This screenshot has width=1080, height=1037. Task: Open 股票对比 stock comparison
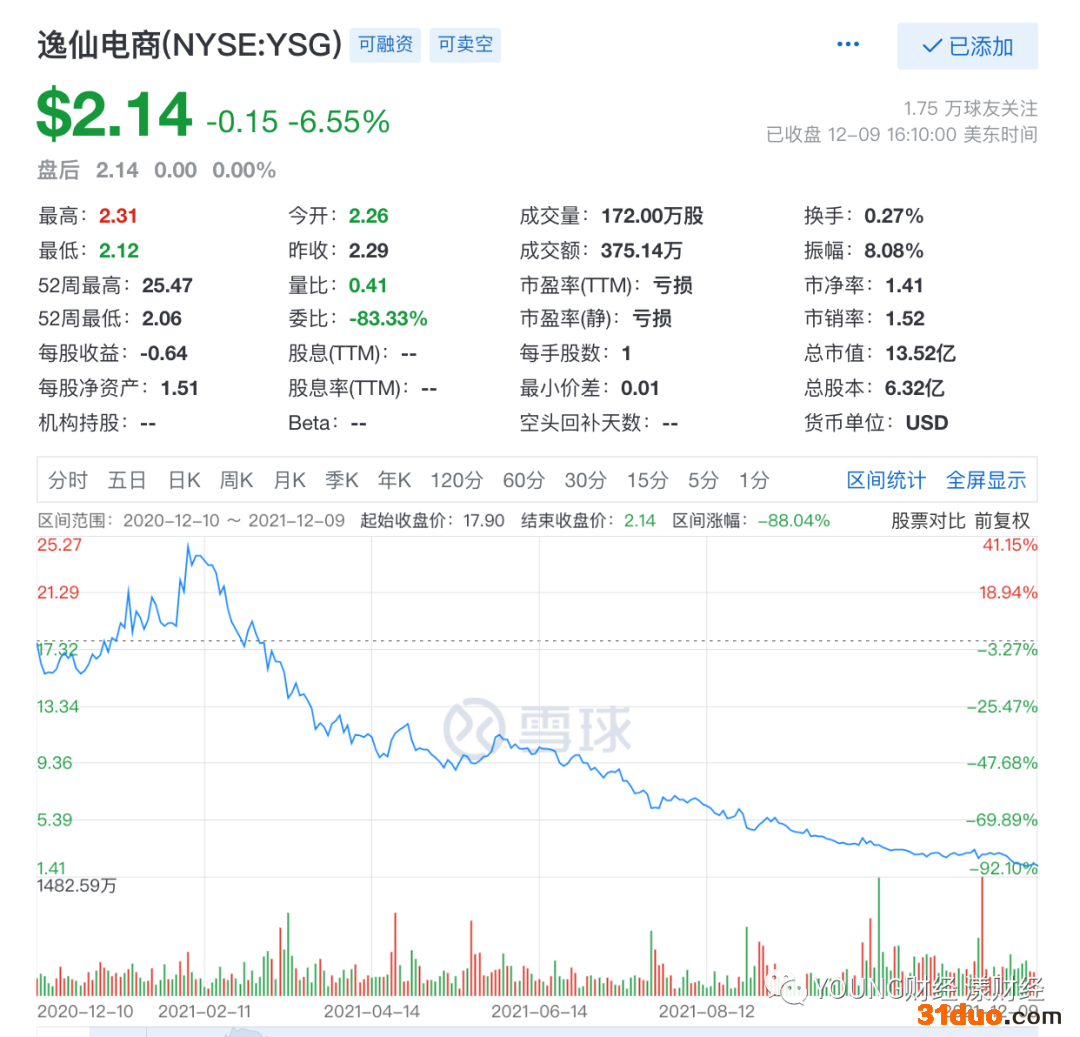coord(928,521)
